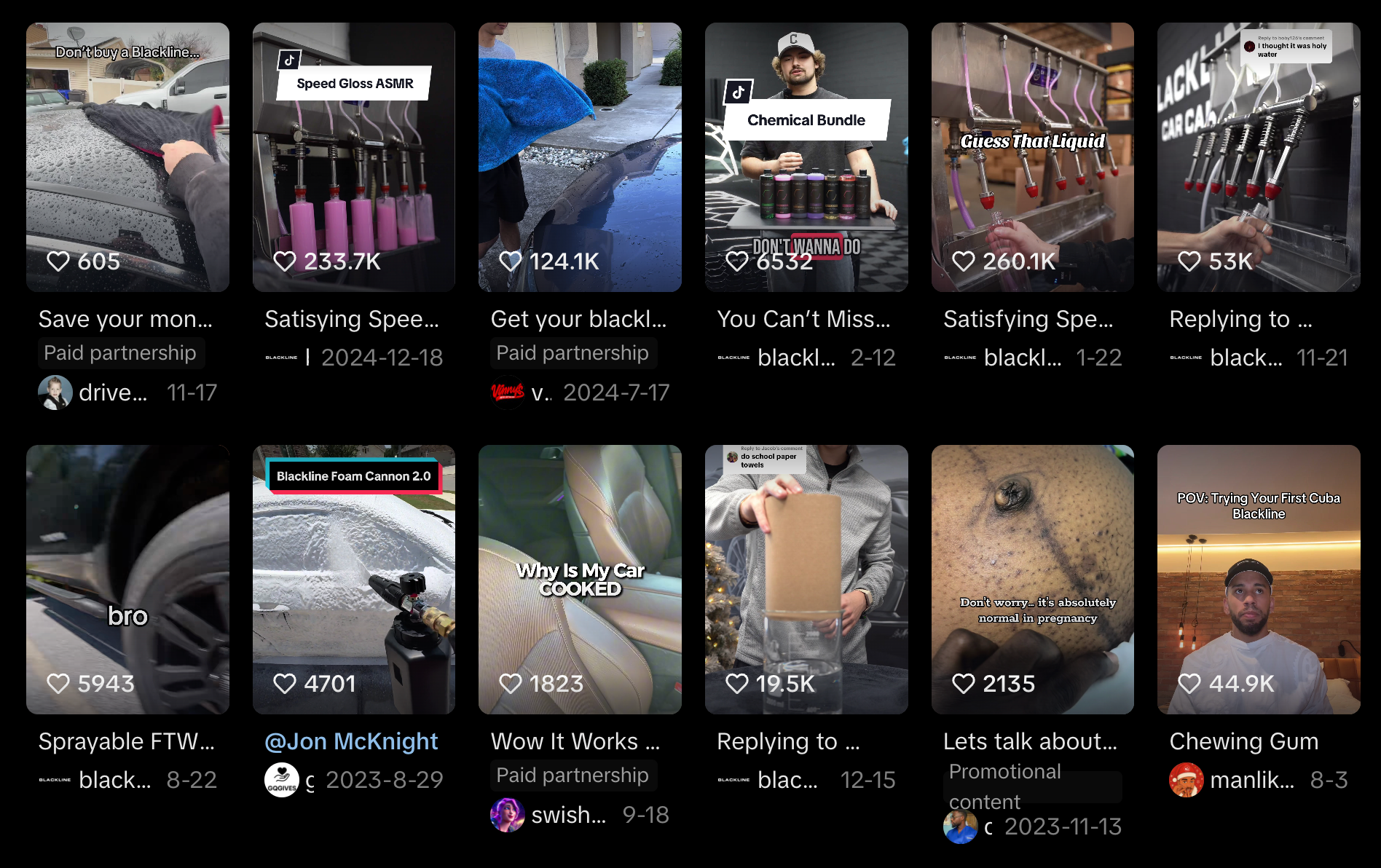Open the @Jon McKnight mention link
This screenshot has height=868, width=1381.
351,741
